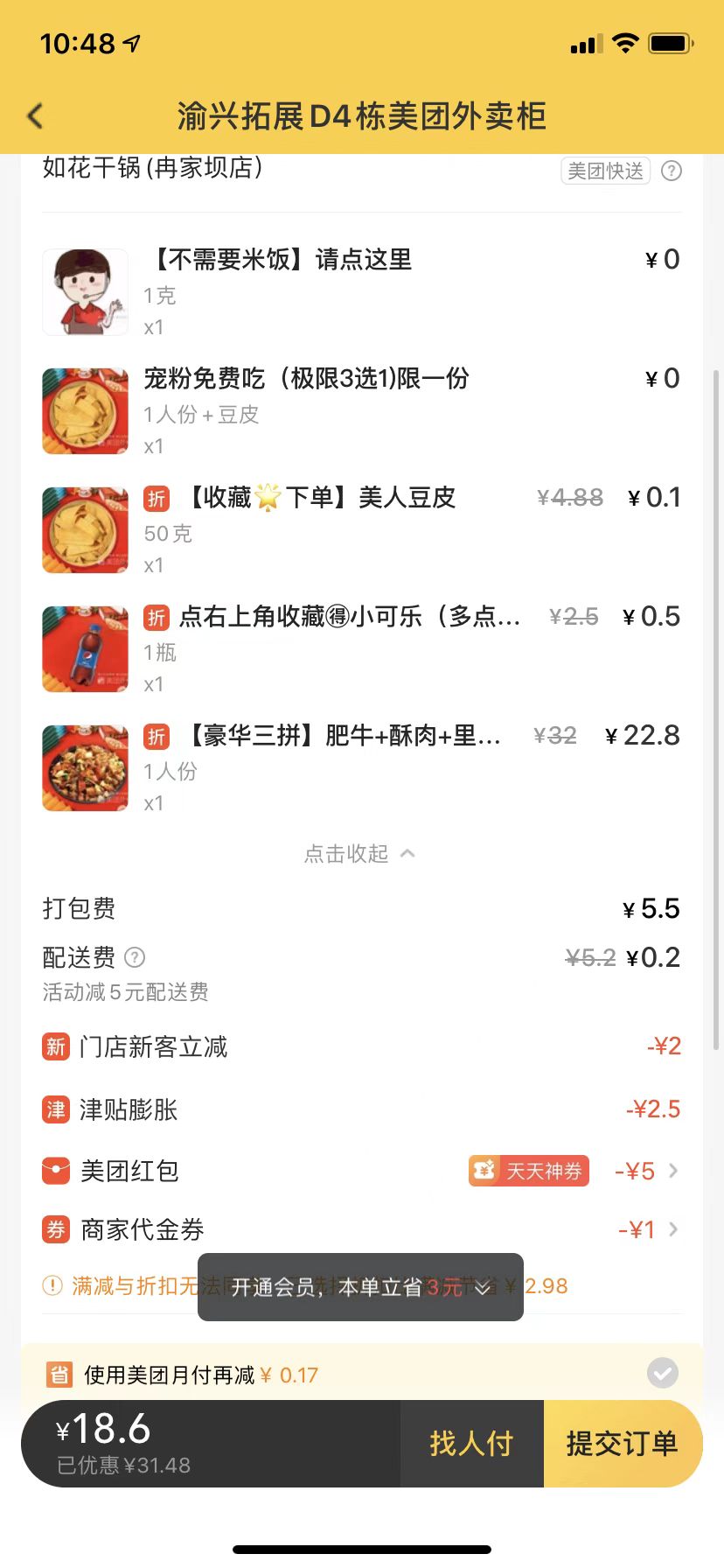Choose 找人付 to have someone pay

[x=471, y=1444]
